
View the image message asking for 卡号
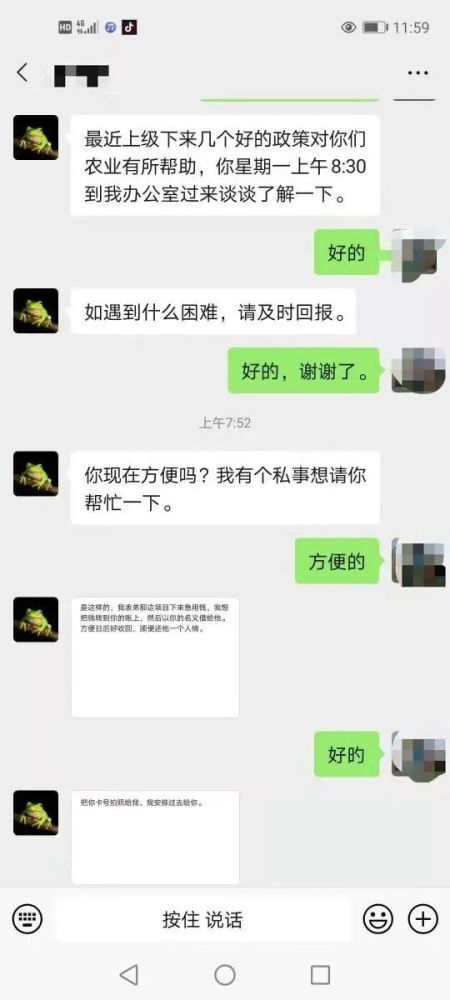point(155,837)
